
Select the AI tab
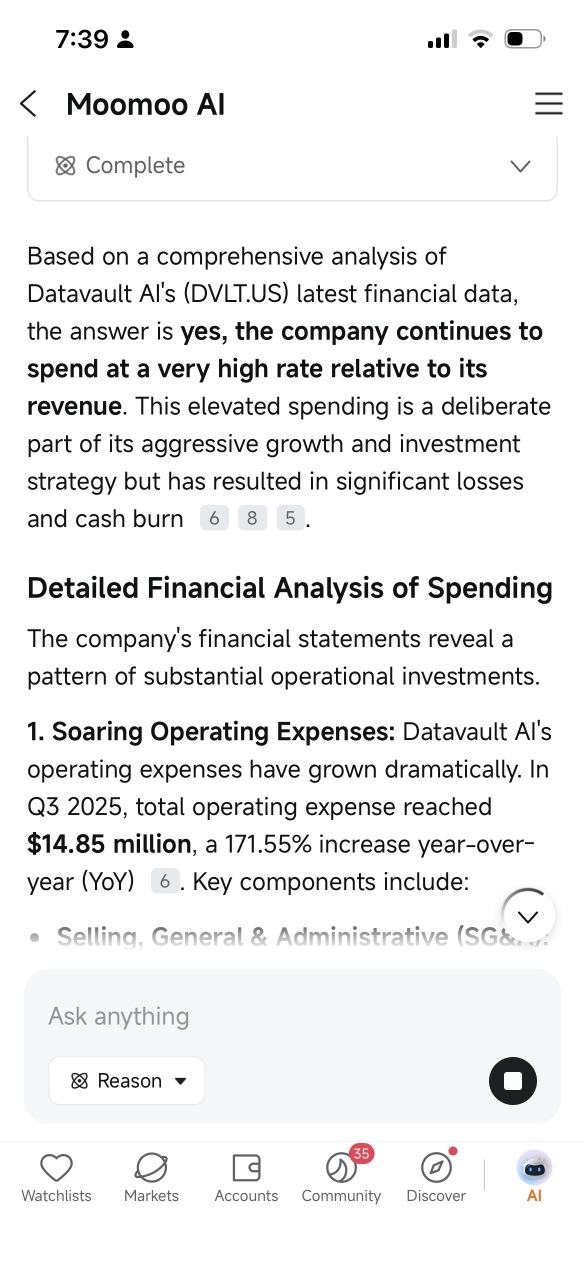[534, 1178]
